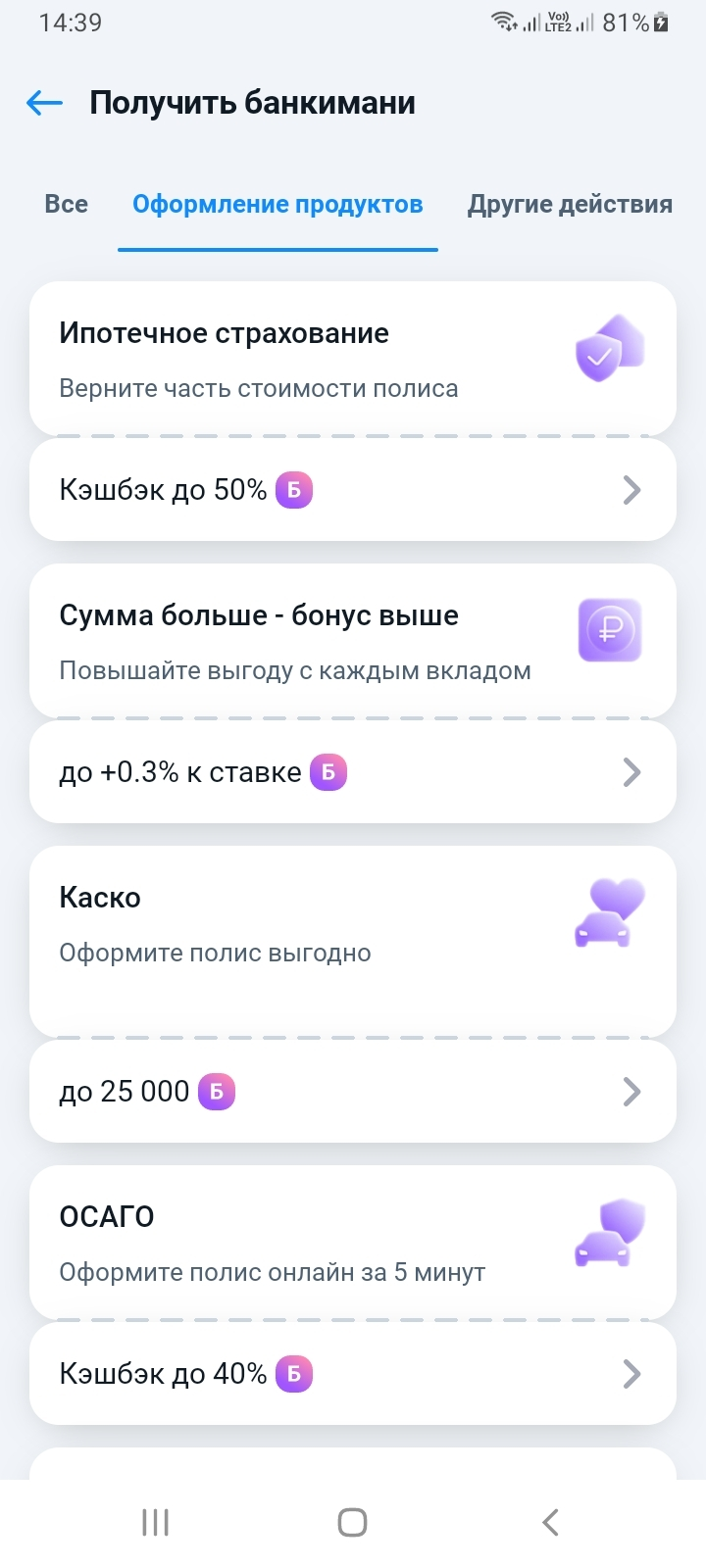Select the Оформление продуктов tab
Screen dimensions: 706x1568
coord(277,204)
